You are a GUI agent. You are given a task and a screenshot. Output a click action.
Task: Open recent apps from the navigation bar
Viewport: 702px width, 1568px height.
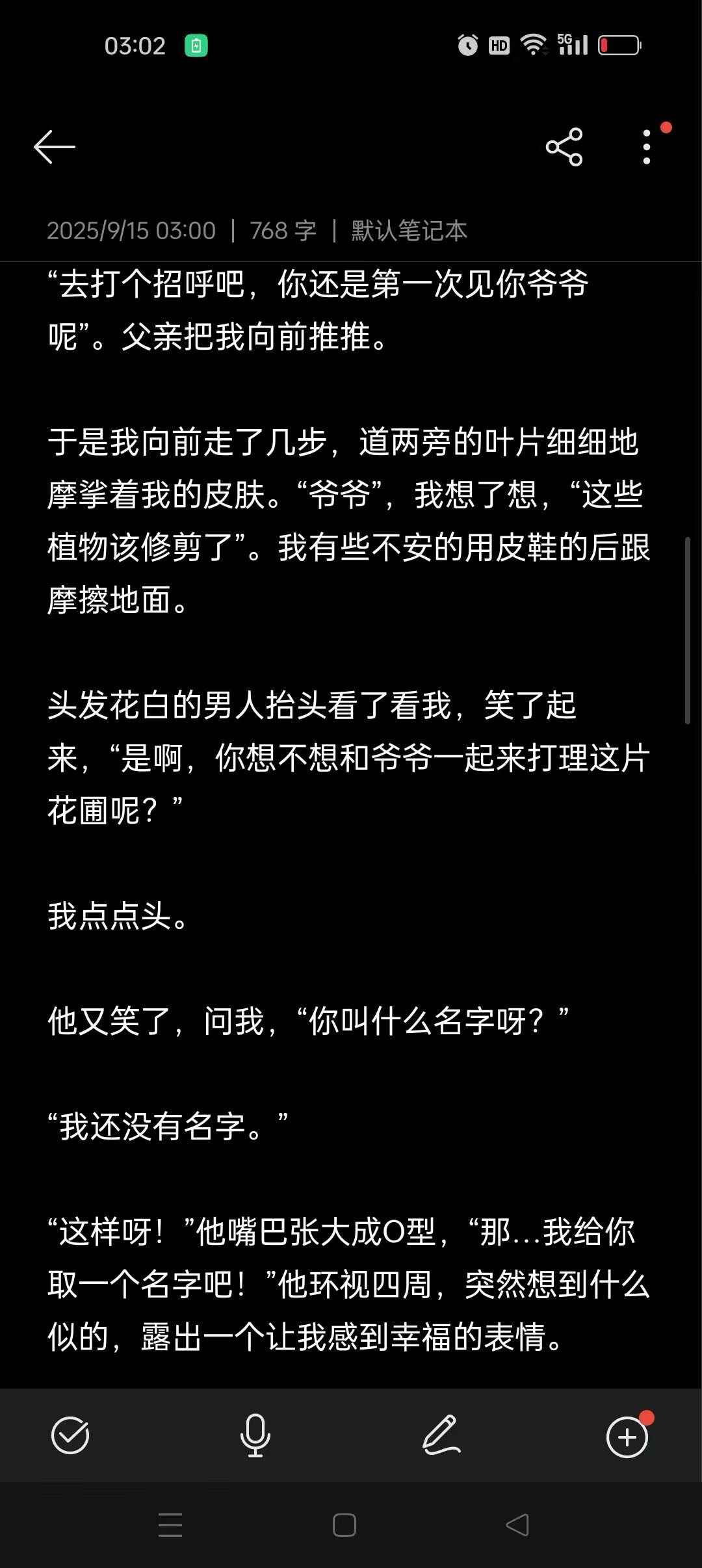click(170, 1525)
